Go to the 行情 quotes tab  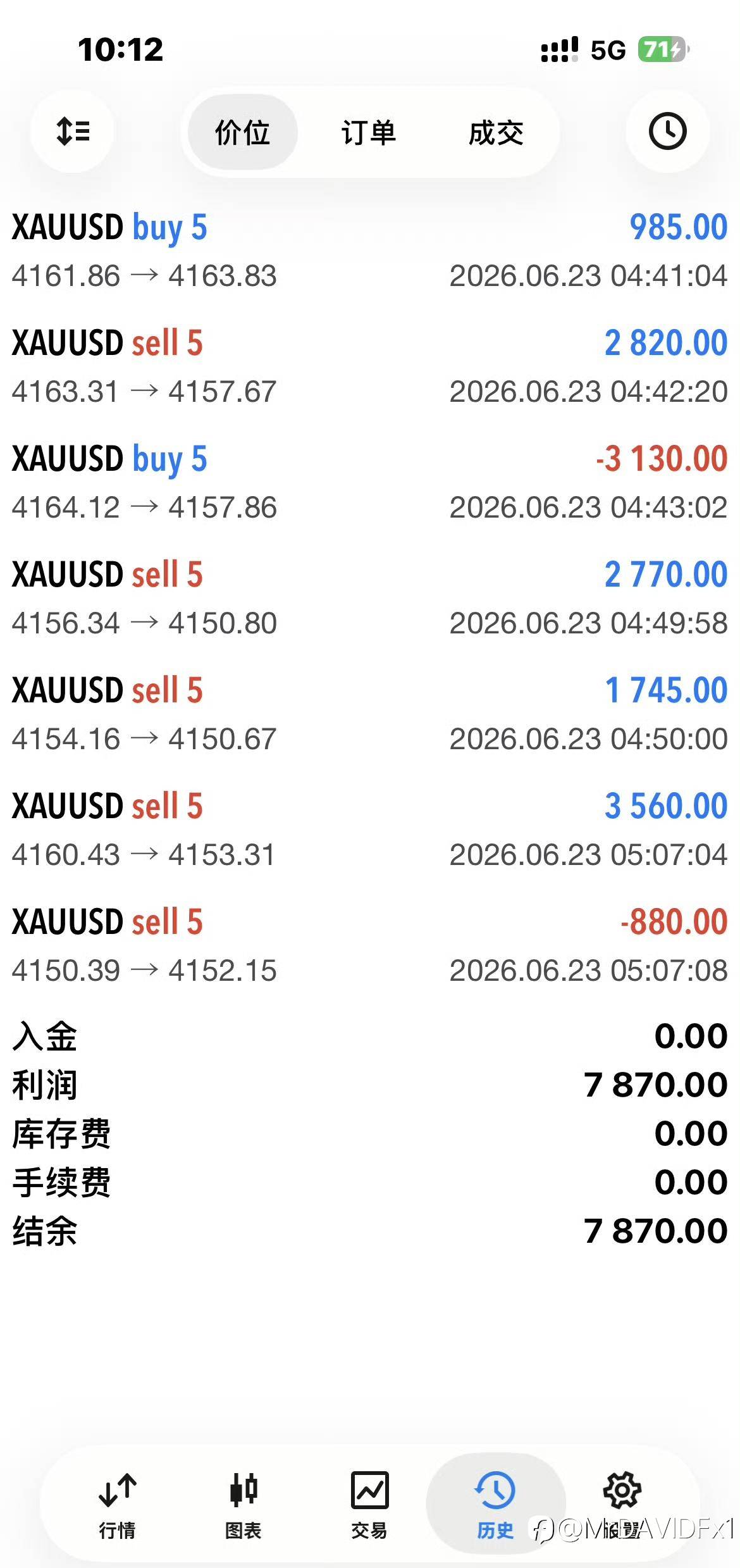tap(118, 1505)
